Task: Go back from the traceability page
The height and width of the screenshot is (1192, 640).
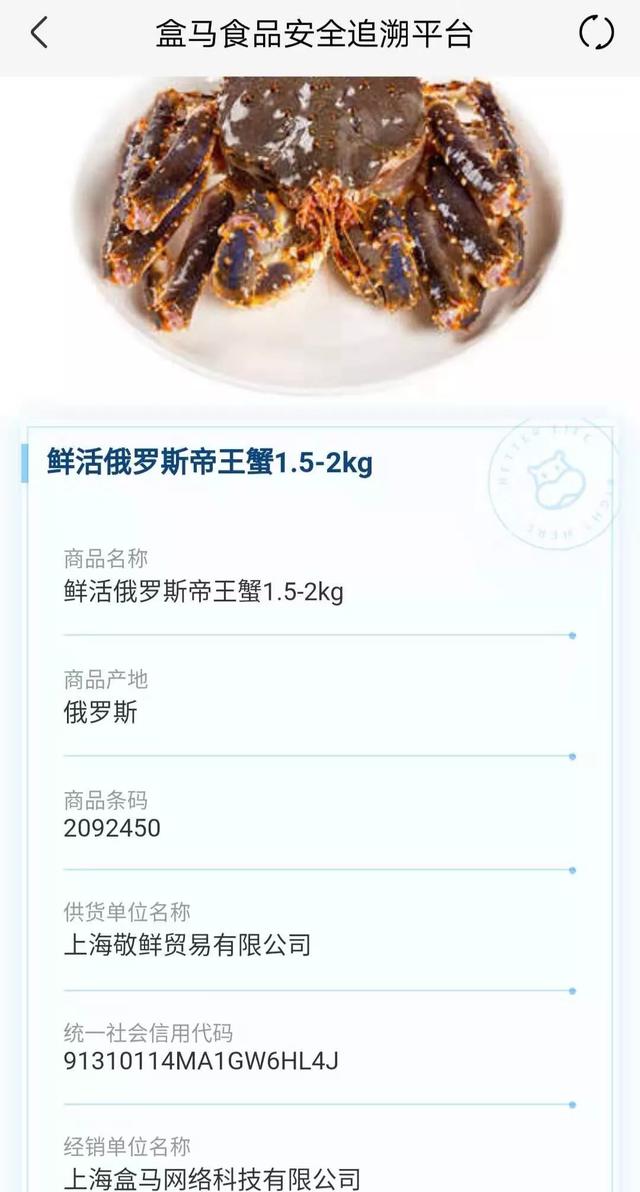Action: click(x=39, y=33)
